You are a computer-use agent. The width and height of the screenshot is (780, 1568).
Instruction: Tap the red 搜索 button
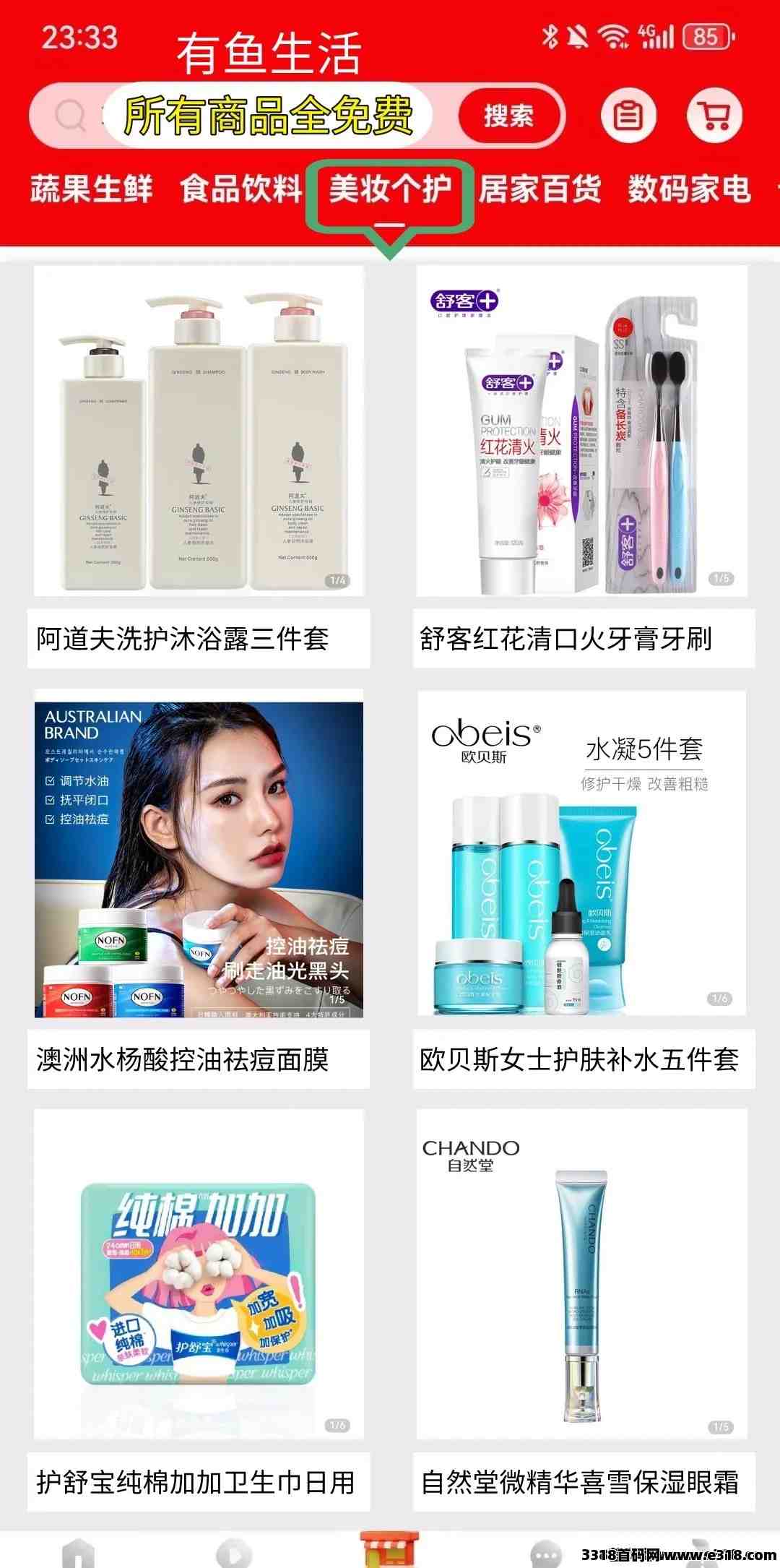click(510, 116)
